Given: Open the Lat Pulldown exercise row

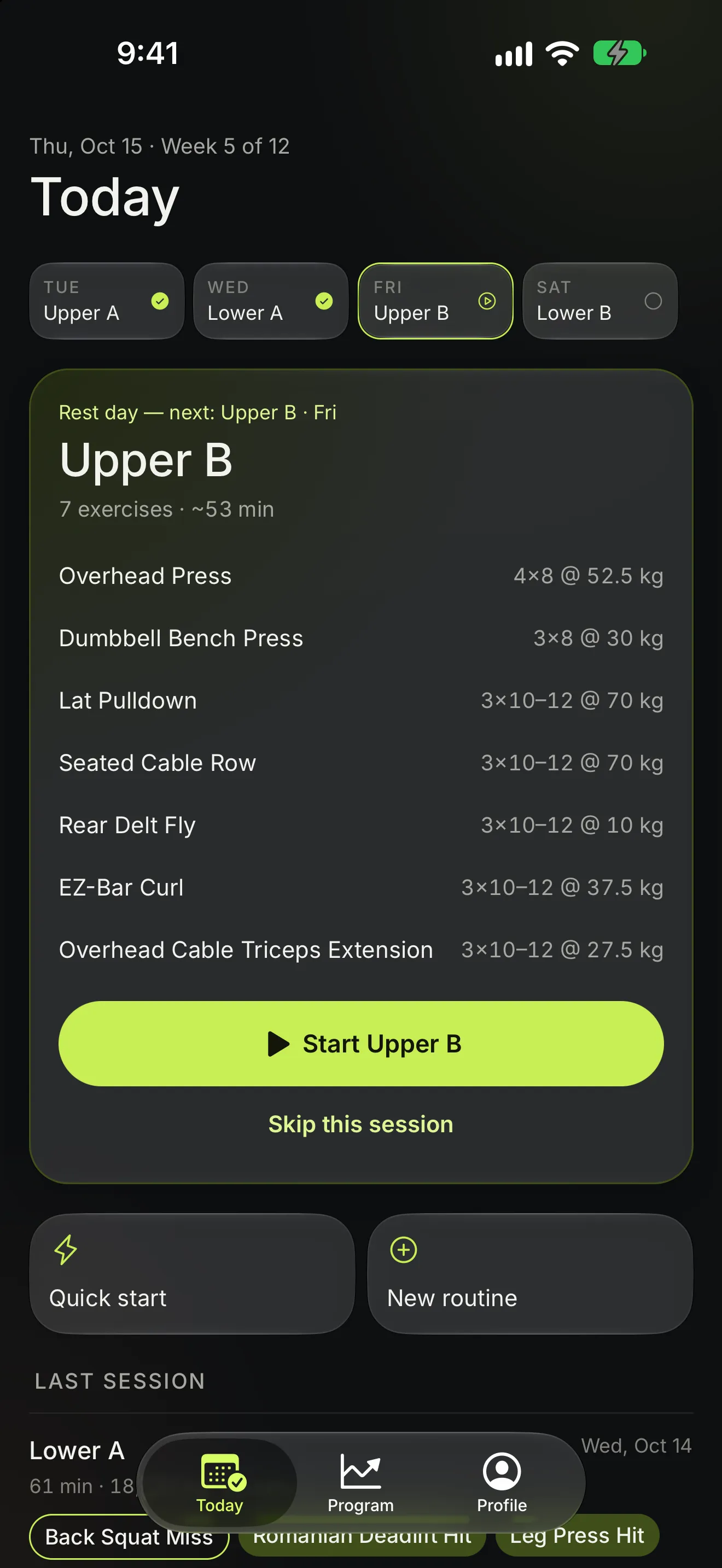Looking at the screenshot, I should point(361,700).
